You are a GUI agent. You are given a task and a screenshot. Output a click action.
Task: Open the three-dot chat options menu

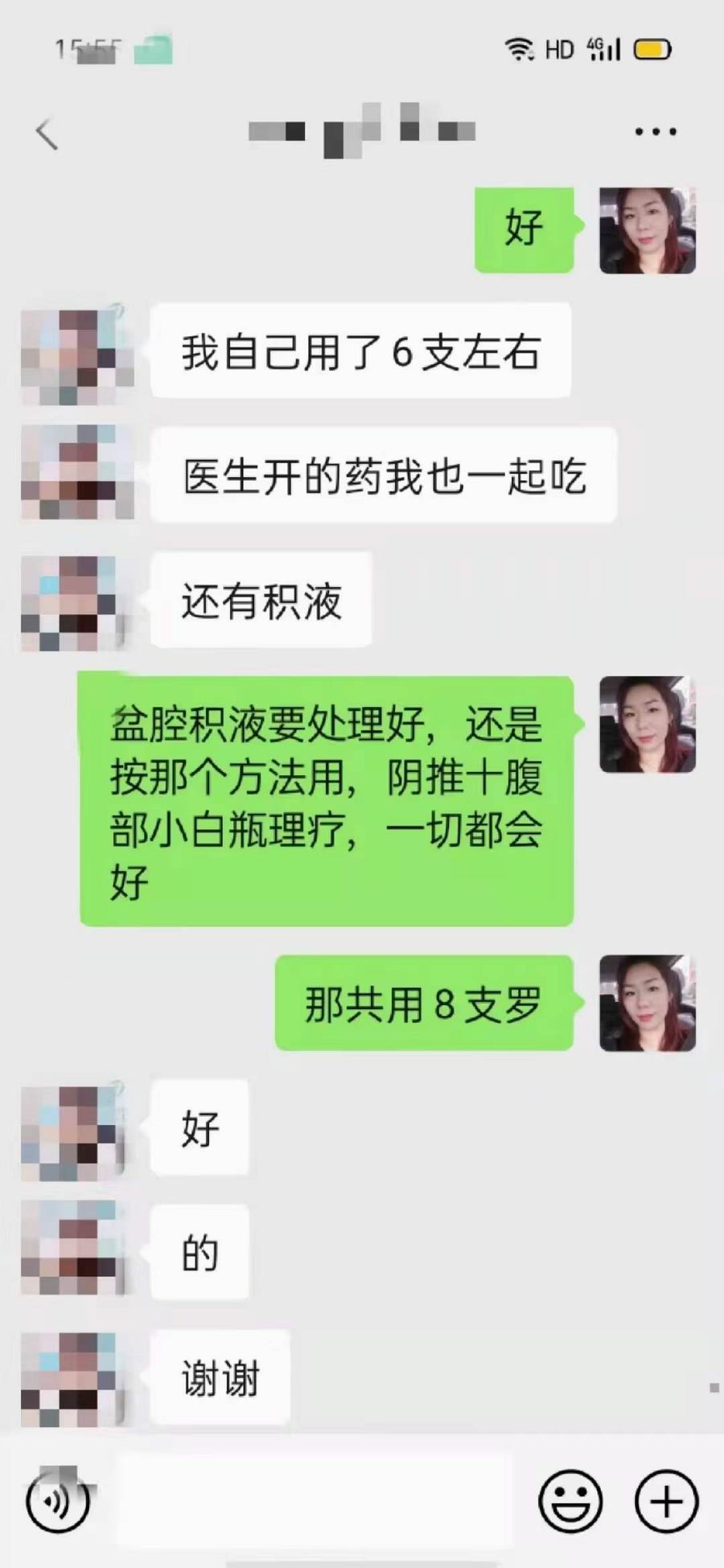tap(655, 132)
